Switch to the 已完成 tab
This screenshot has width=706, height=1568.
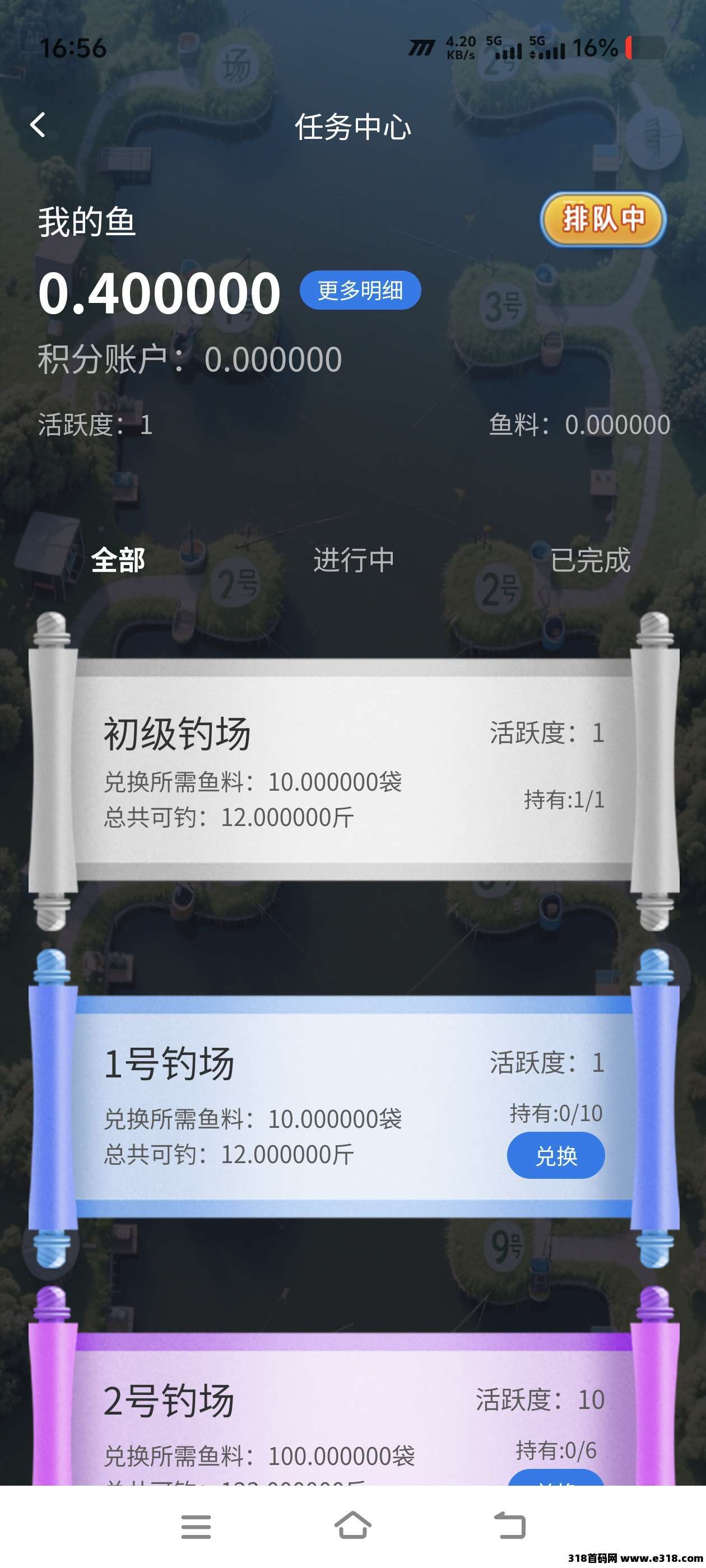[589, 560]
